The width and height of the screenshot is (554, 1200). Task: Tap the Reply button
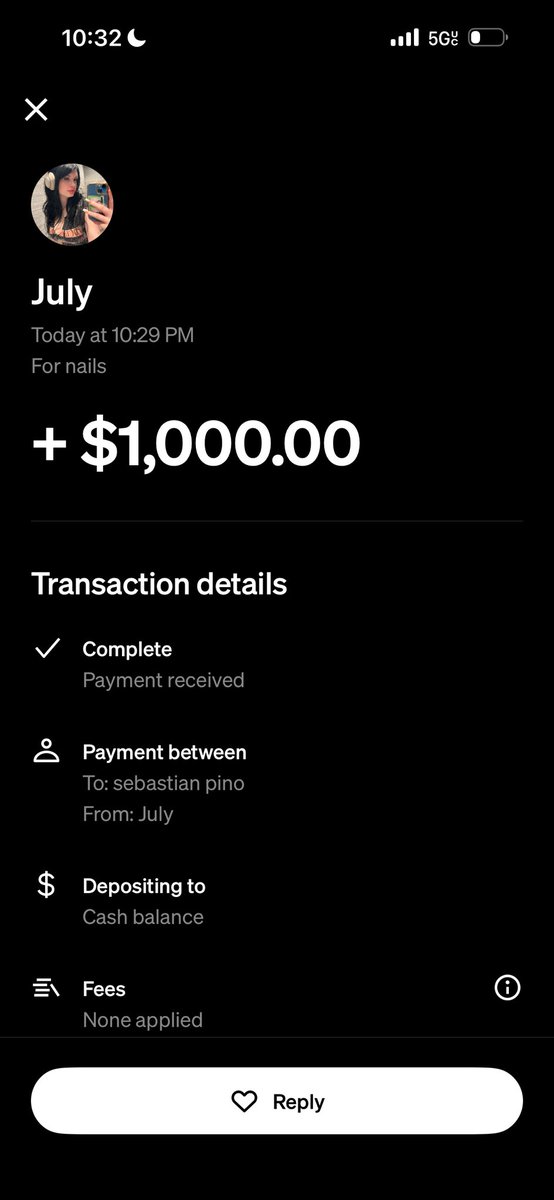point(277,1101)
